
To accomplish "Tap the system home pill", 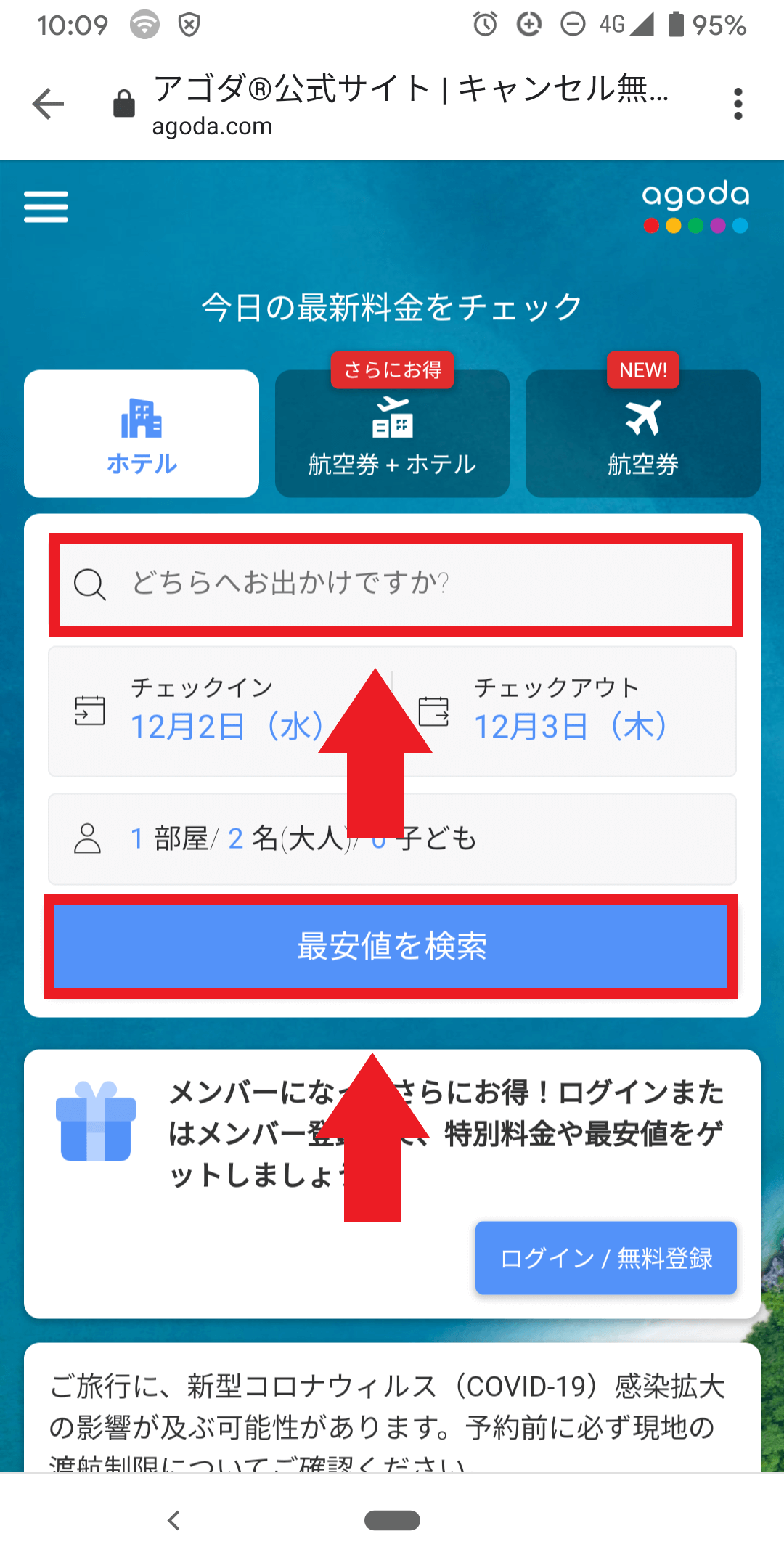I will pyautogui.click(x=392, y=1520).
